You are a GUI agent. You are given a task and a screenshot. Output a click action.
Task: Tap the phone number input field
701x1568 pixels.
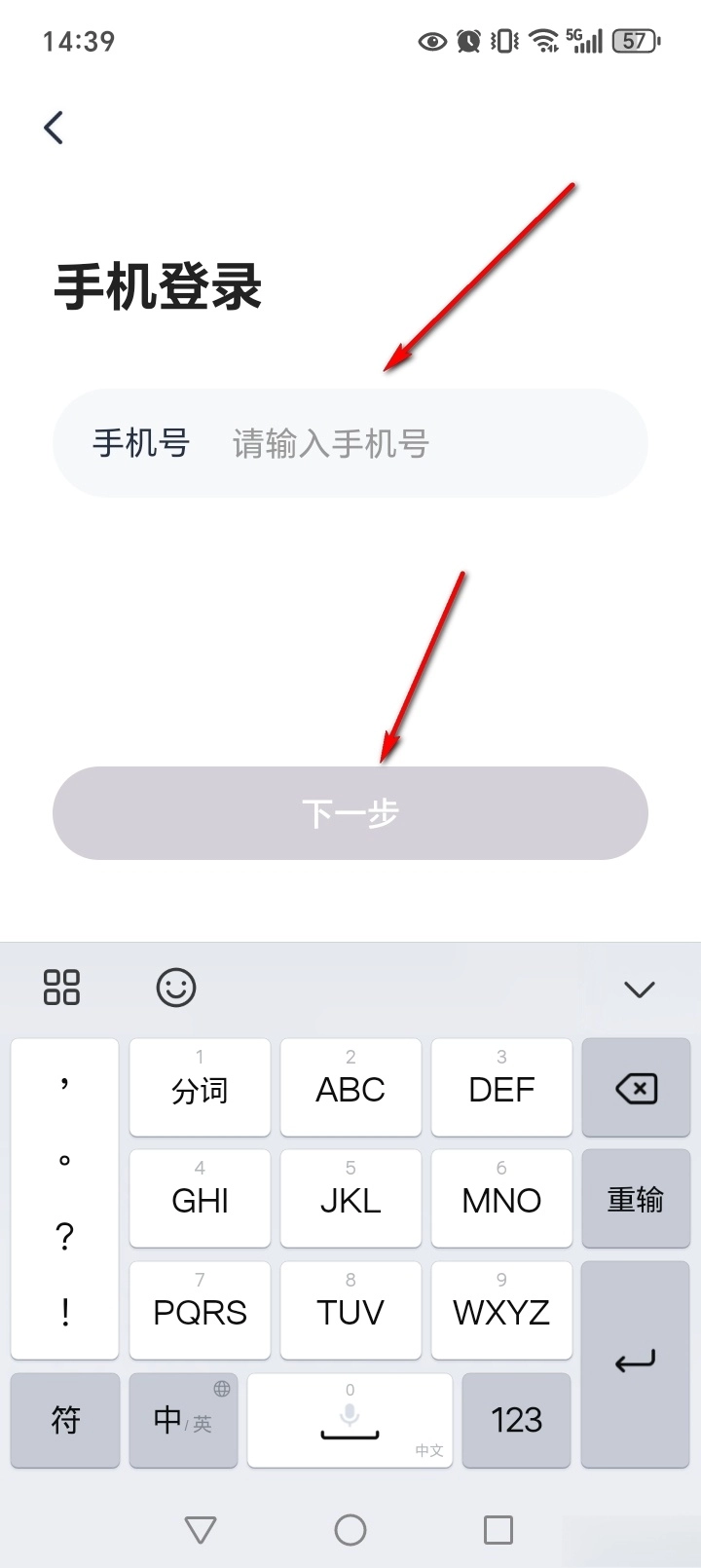point(389,444)
